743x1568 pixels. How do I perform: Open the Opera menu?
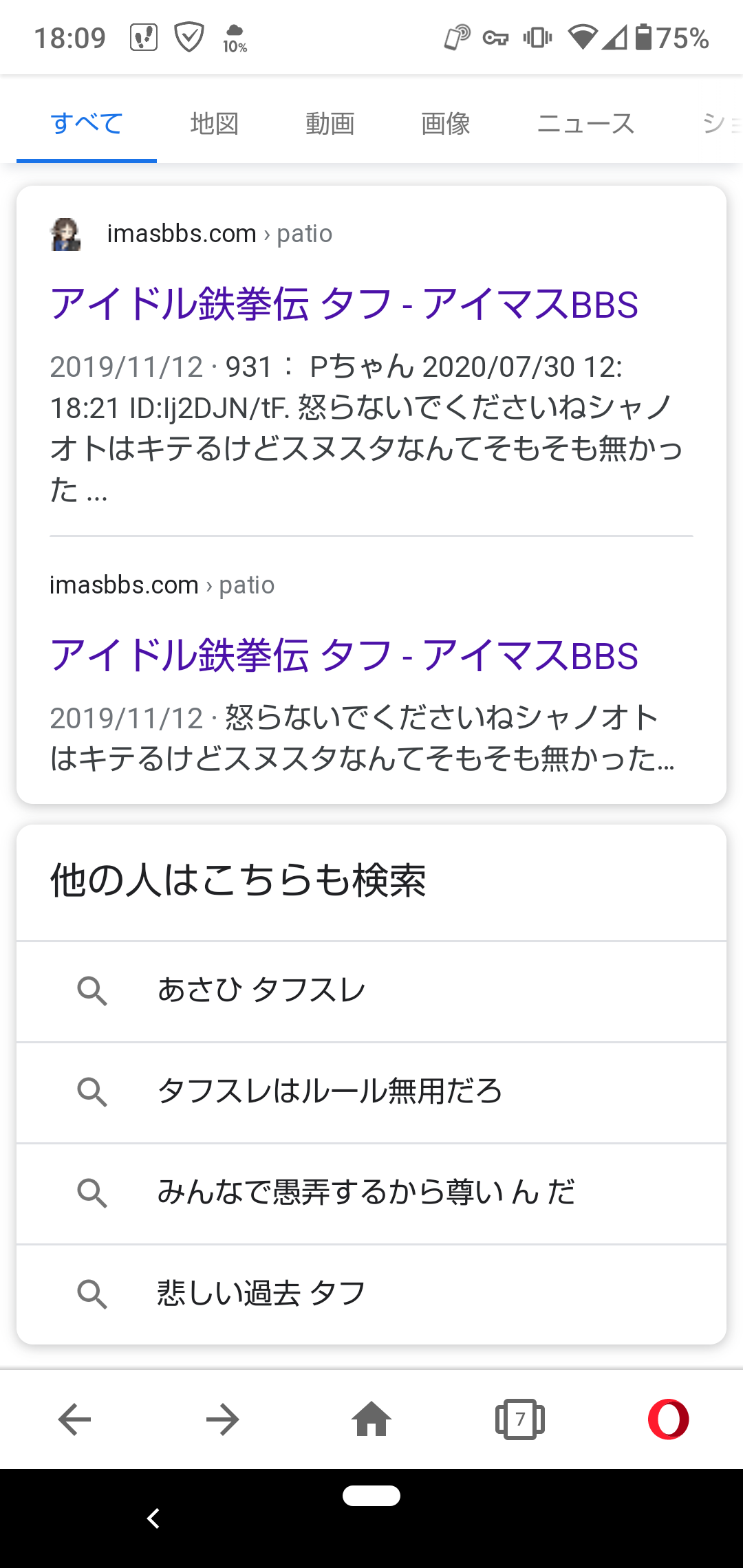click(669, 1419)
